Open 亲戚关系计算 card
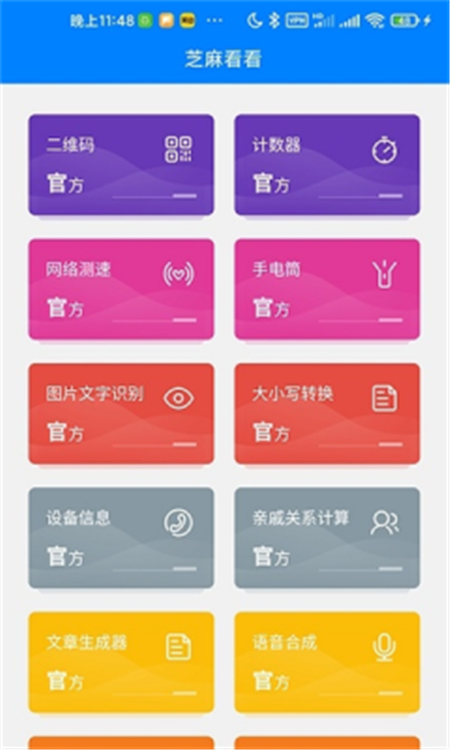Viewport: 450px width, 750px height. [327, 538]
